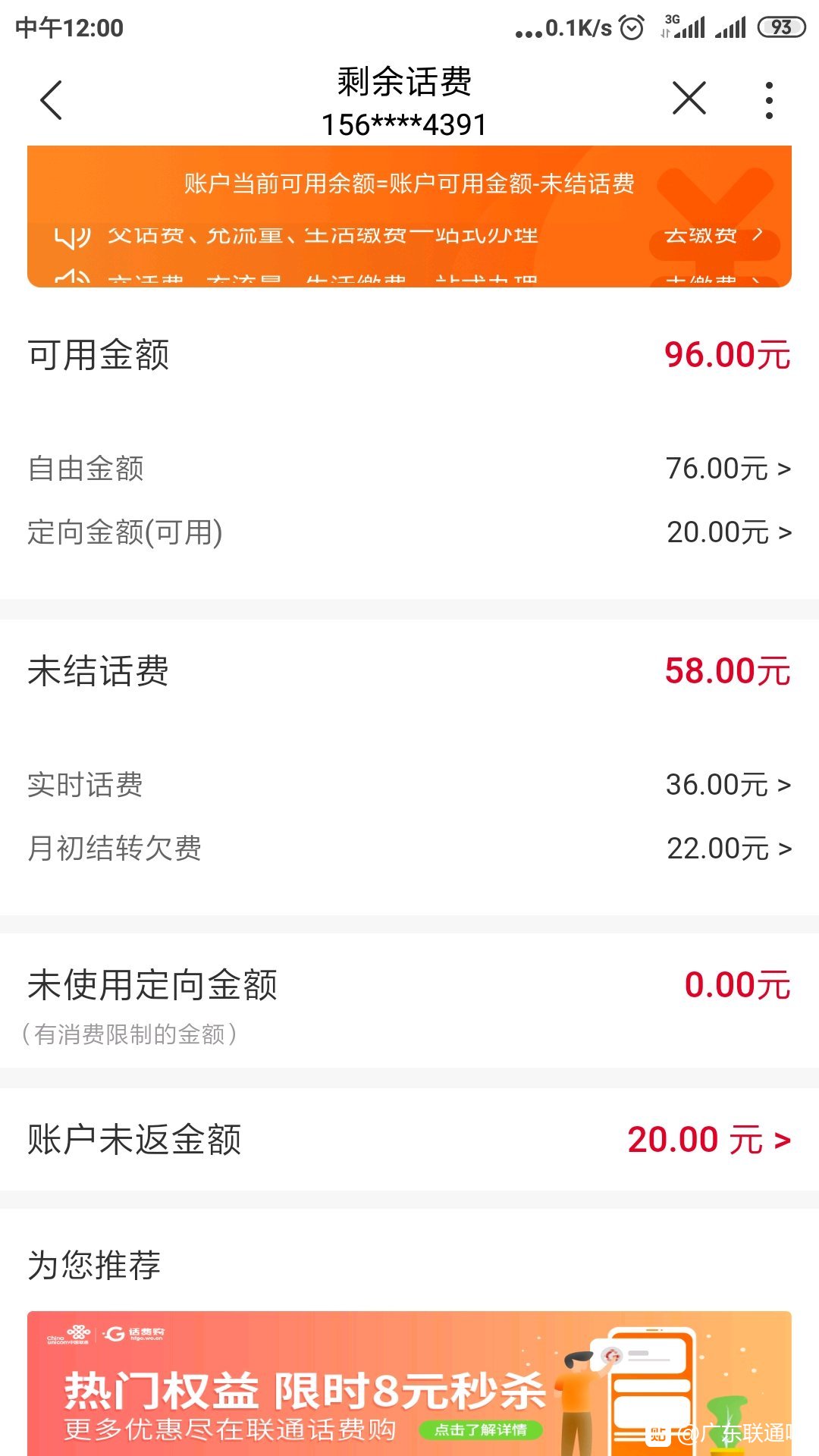View 月初结转欠费 22.00元 details
The image size is (819, 1456).
tap(409, 849)
